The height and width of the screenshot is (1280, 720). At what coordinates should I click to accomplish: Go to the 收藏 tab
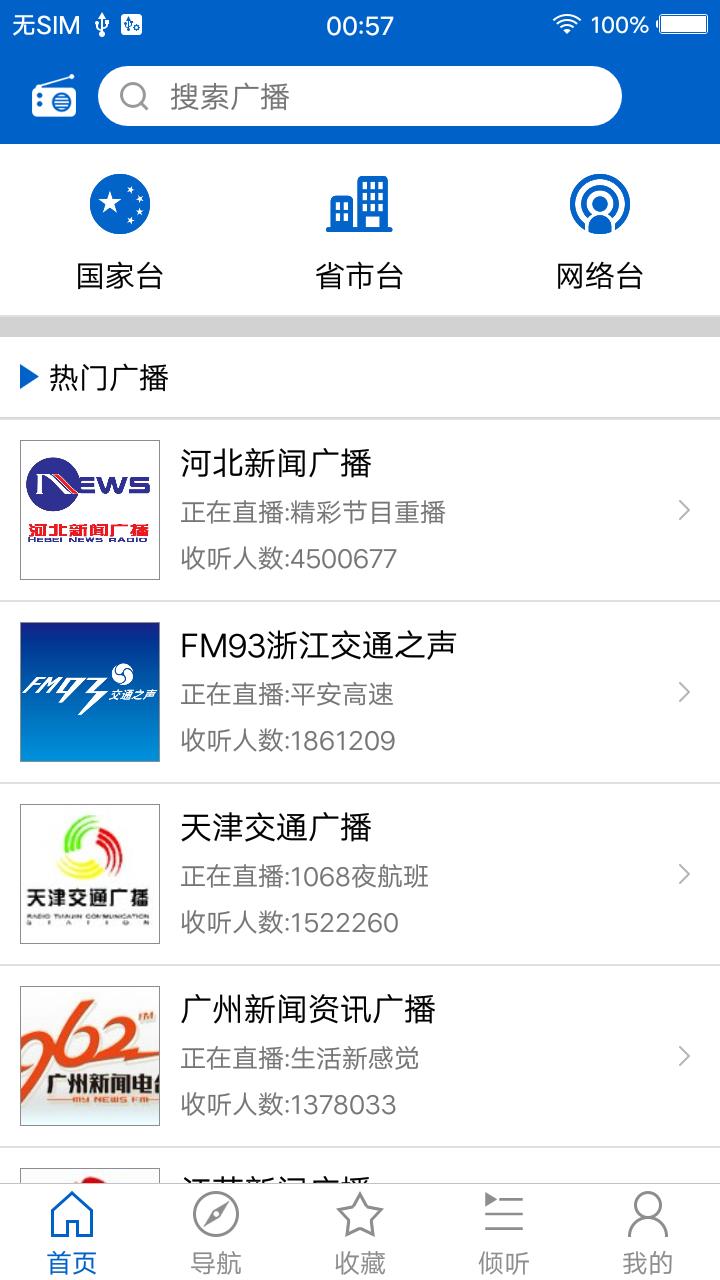click(x=360, y=1232)
